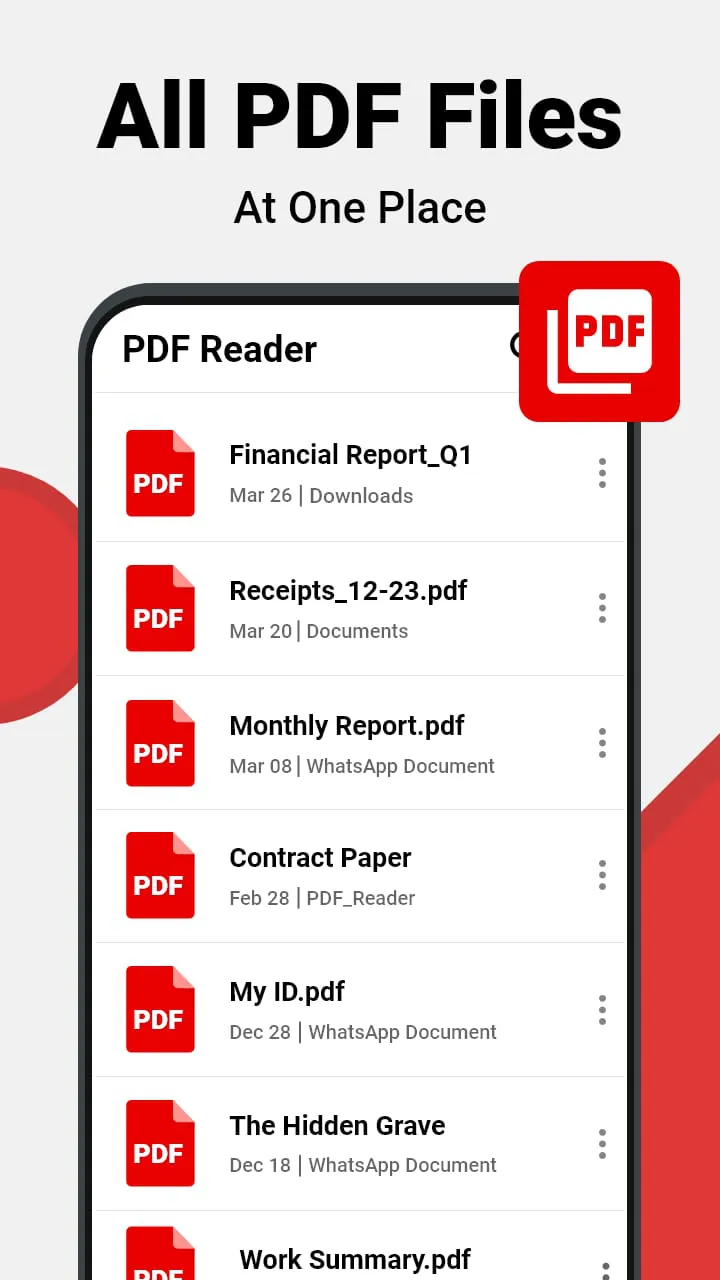Open the three-dot menu for The Hidden Grave
This screenshot has width=720, height=1280.
pyautogui.click(x=602, y=1143)
